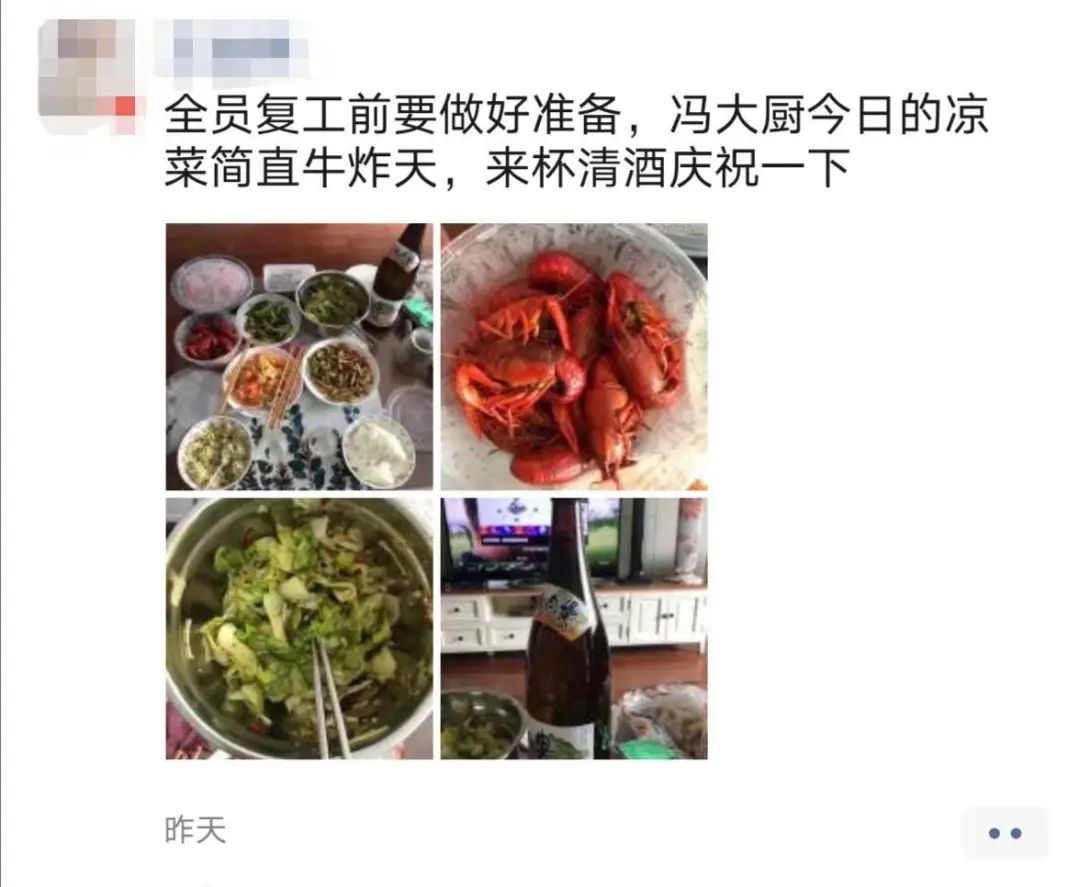Enlarge the green salad bowl photo
This screenshot has width=1080, height=887.
pos(299,628)
